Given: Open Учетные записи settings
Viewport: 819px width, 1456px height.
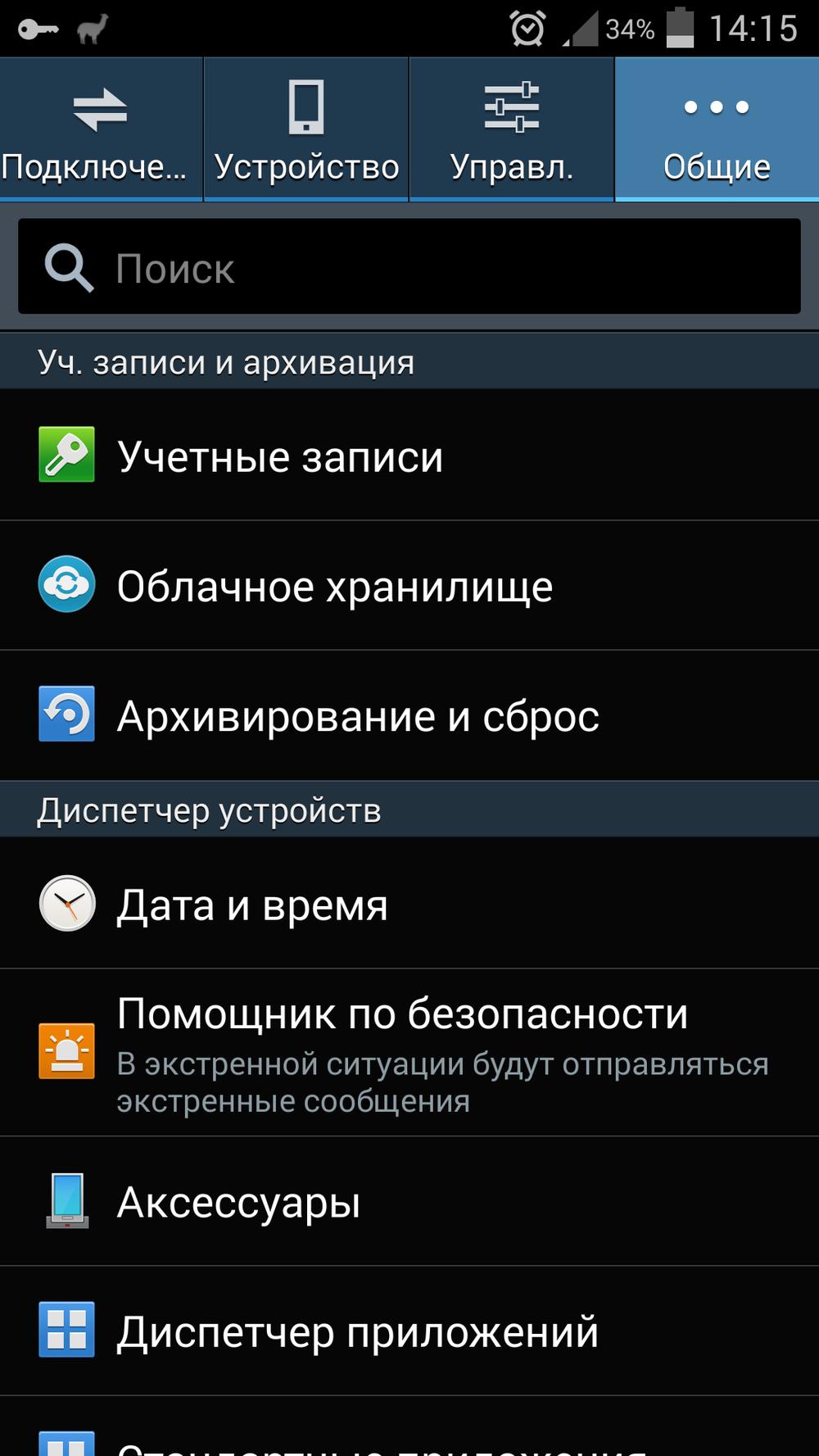Looking at the screenshot, I should pos(409,456).
